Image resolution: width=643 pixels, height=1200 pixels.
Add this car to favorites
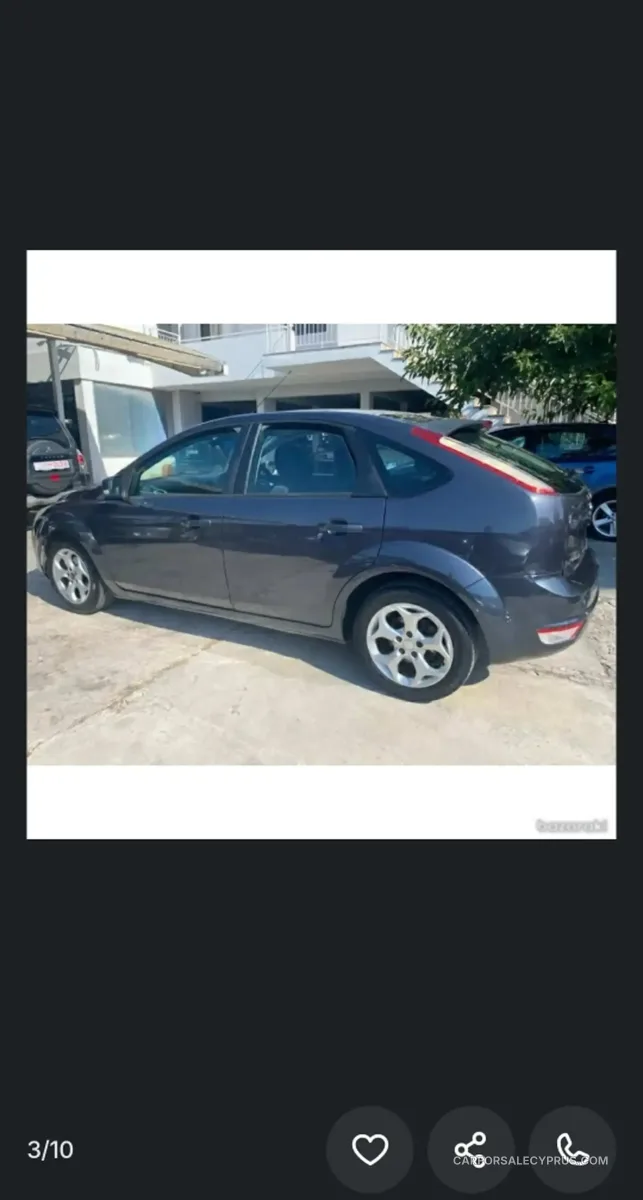(x=370, y=1149)
